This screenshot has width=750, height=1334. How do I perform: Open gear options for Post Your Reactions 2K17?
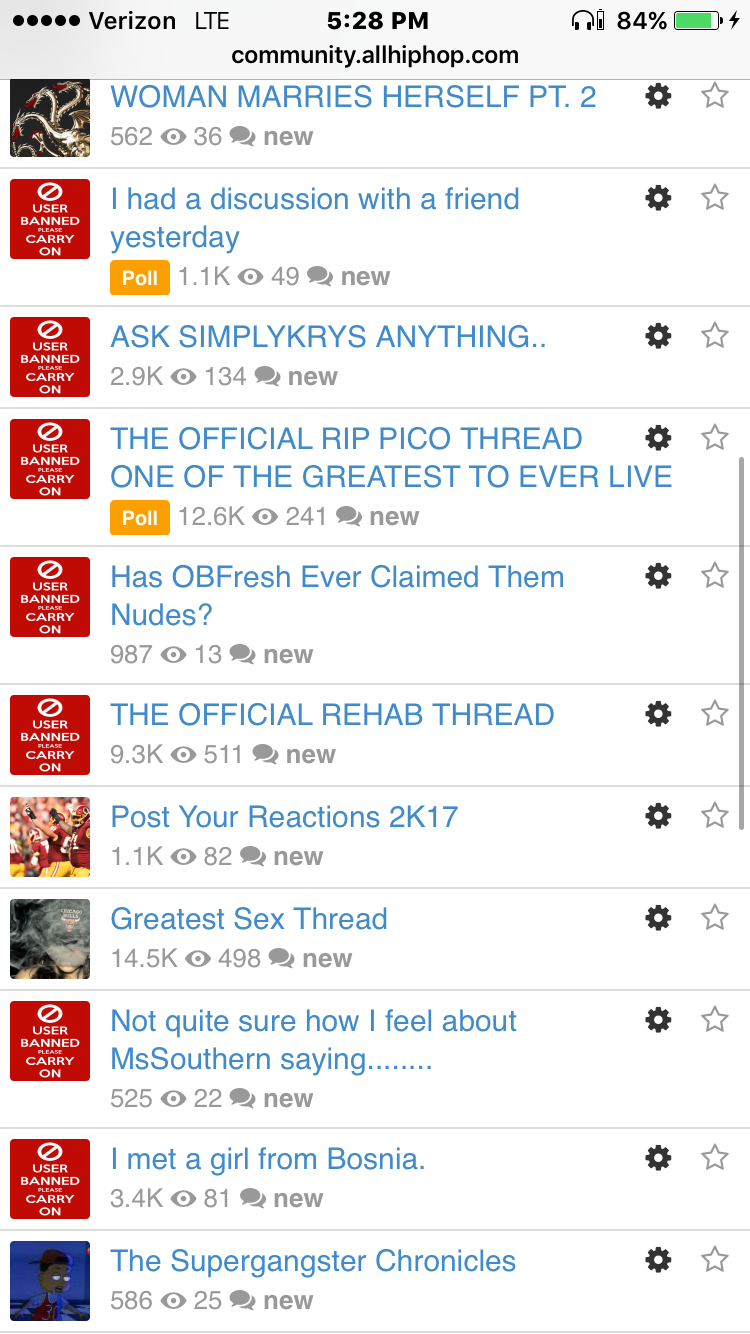[658, 815]
